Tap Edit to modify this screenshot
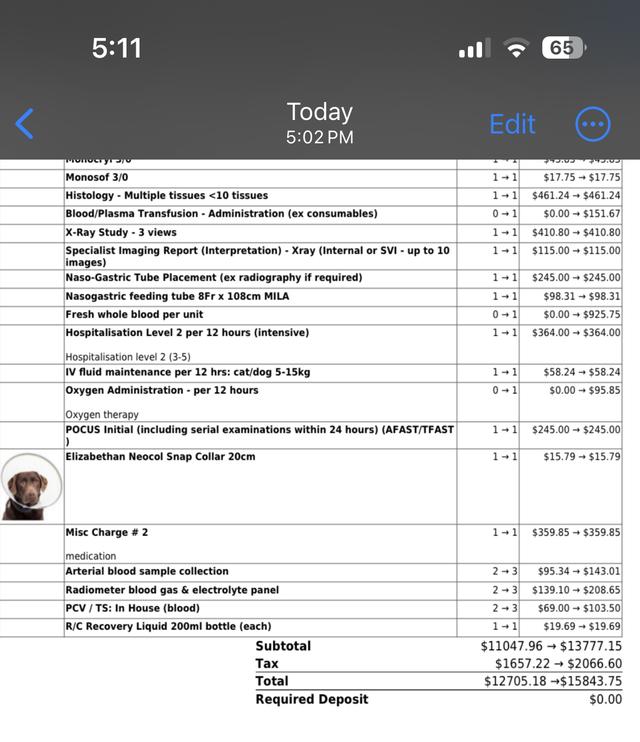 (x=512, y=124)
